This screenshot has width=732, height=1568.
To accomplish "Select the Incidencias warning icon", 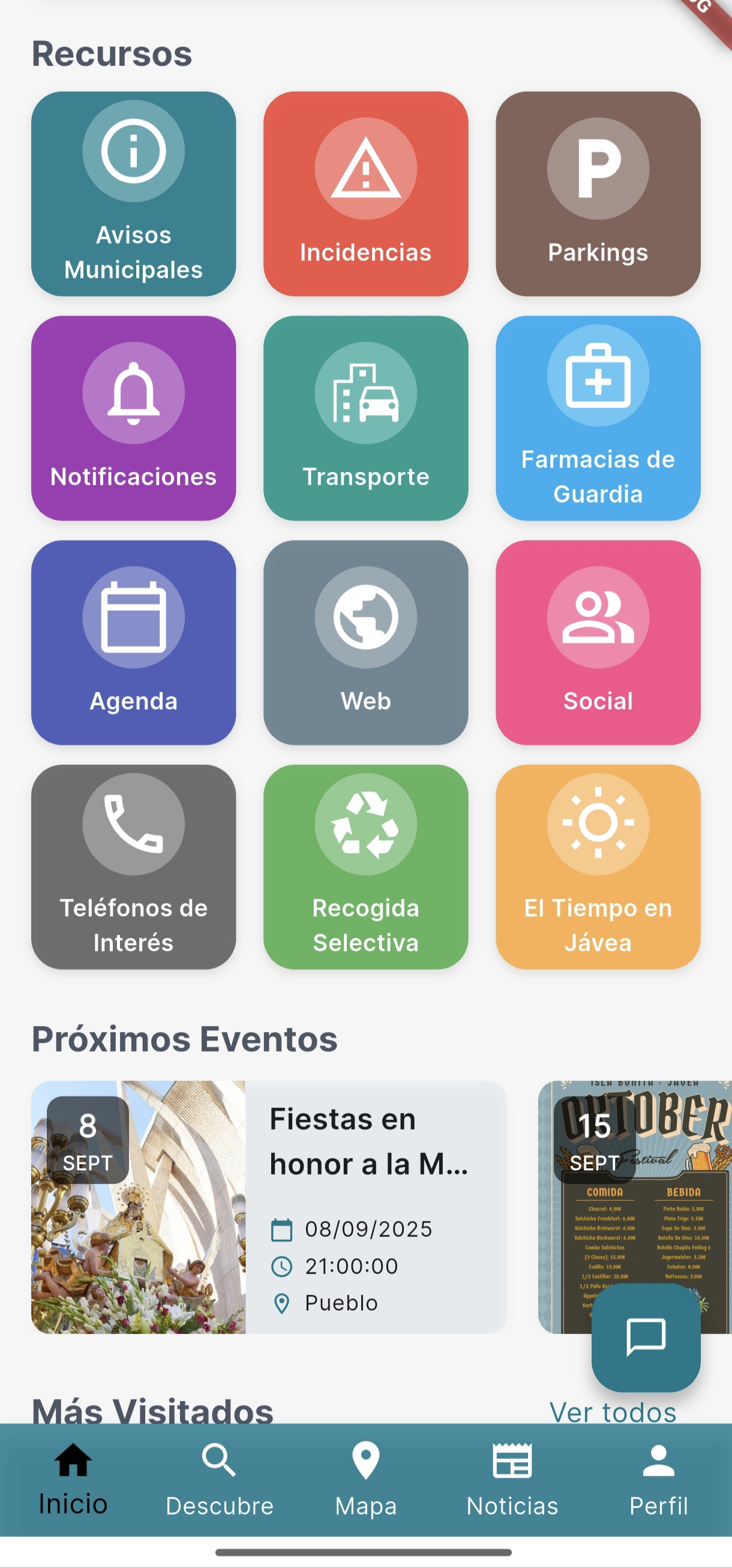I will coord(365,171).
